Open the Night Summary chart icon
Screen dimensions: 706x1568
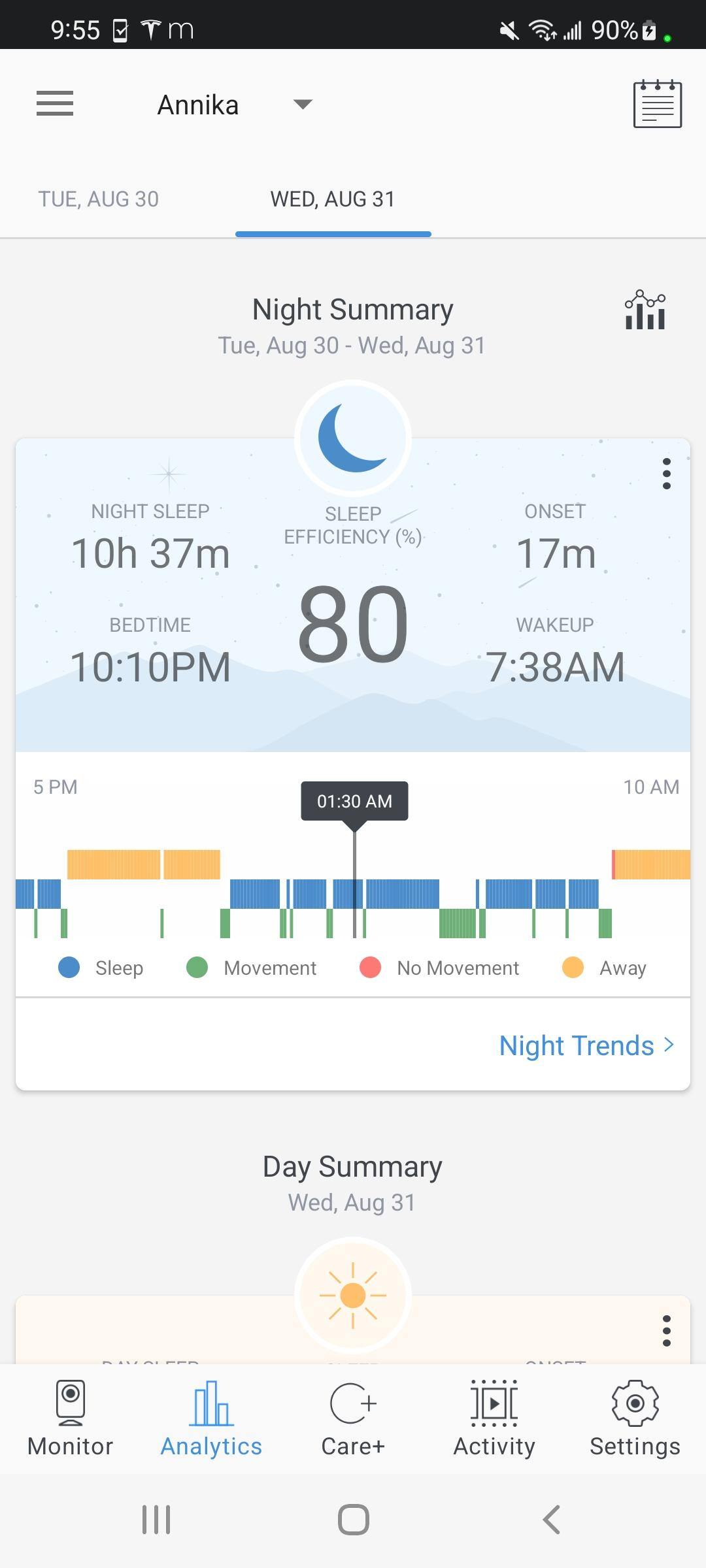(645, 311)
